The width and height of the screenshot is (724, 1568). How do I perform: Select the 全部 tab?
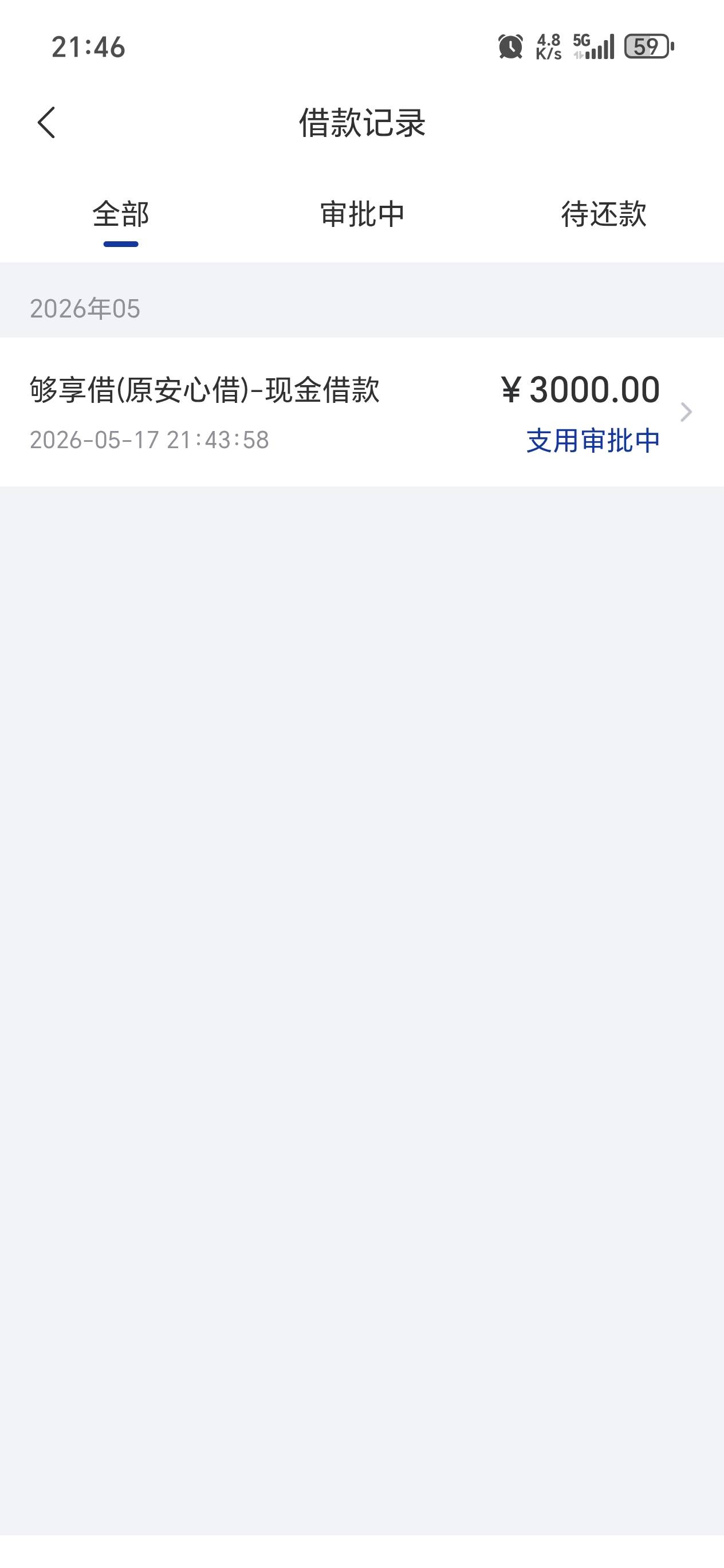[120, 214]
